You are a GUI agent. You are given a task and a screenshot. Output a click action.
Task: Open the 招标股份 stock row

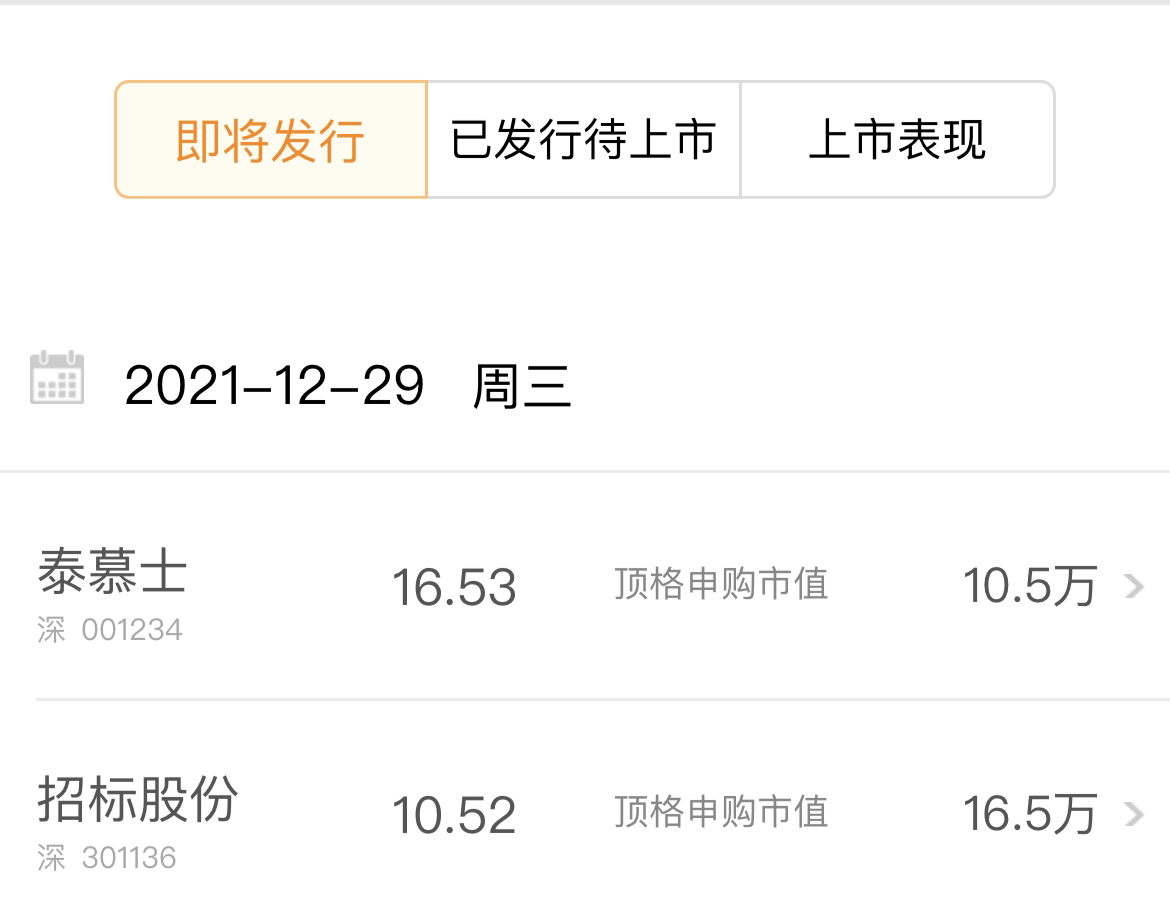pos(585,815)
